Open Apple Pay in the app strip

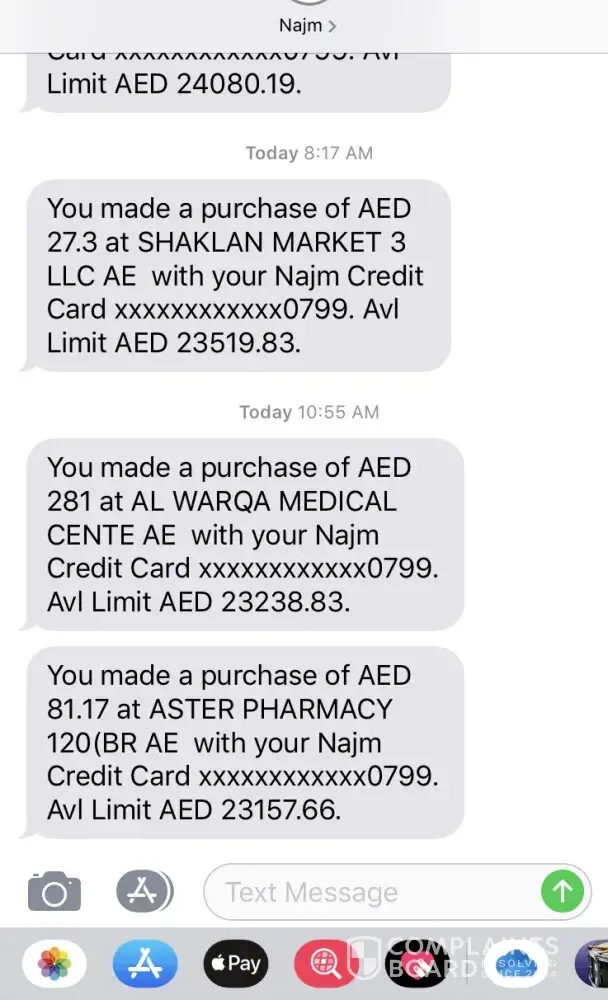235,965
